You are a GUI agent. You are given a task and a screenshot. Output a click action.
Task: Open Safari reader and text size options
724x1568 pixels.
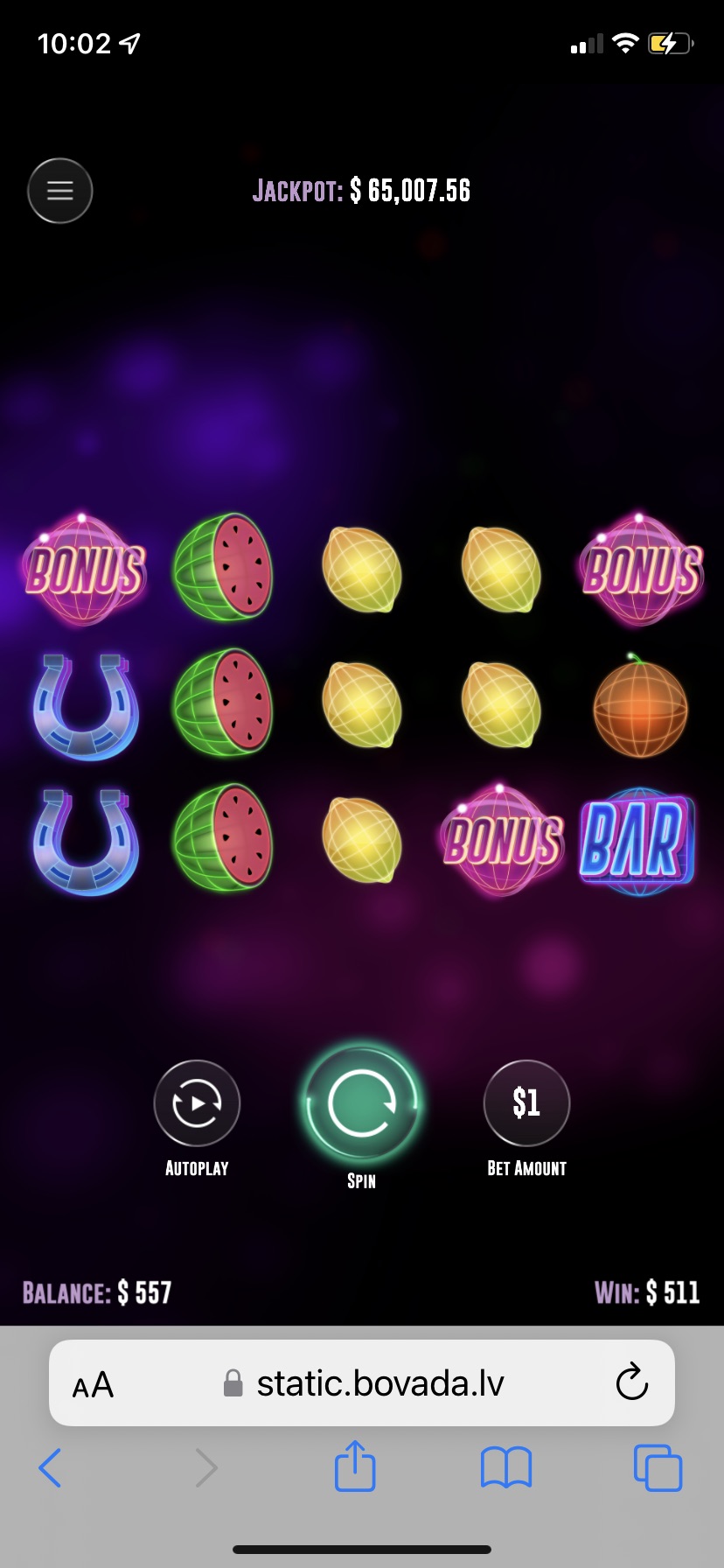click(93, 1385)
